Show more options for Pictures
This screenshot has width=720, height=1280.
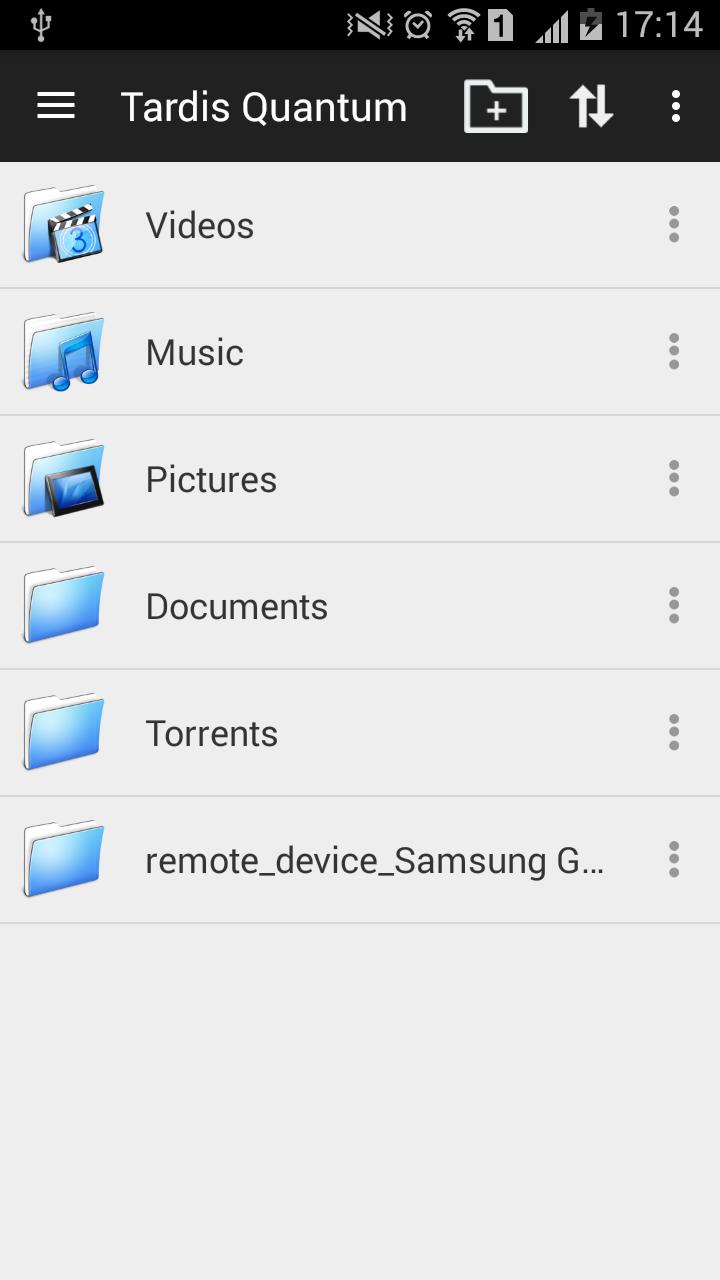click(x=674, y=479)
